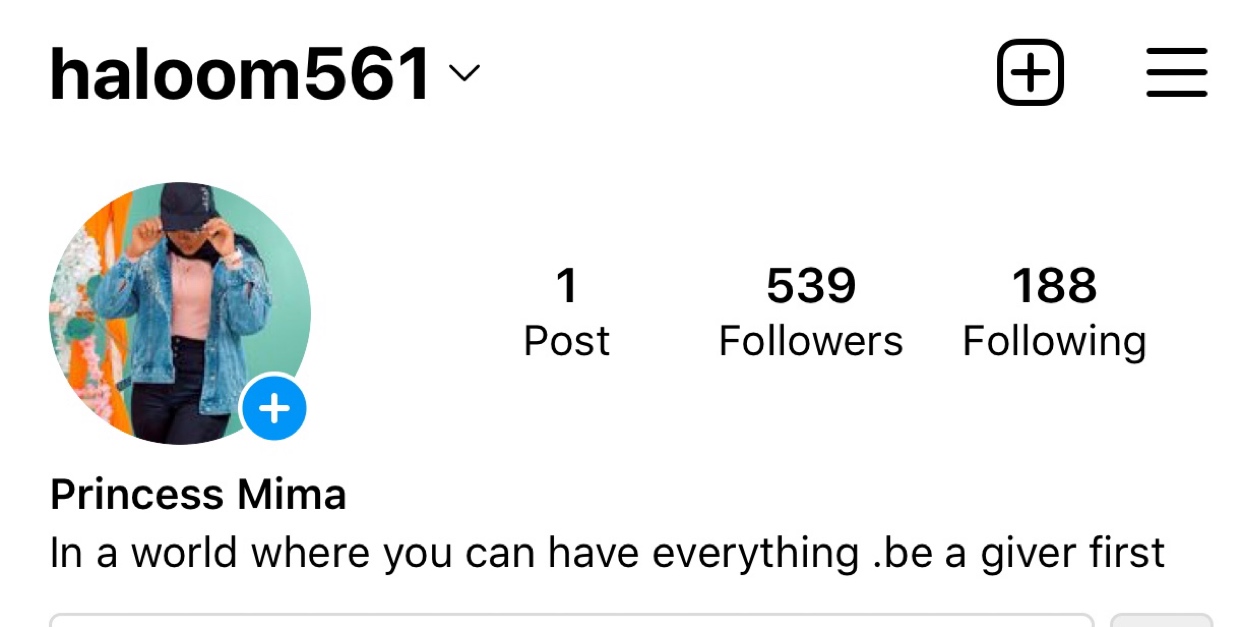View the 539 Followers list
The height and width of the screenshot is (627, 1242).
810,313
